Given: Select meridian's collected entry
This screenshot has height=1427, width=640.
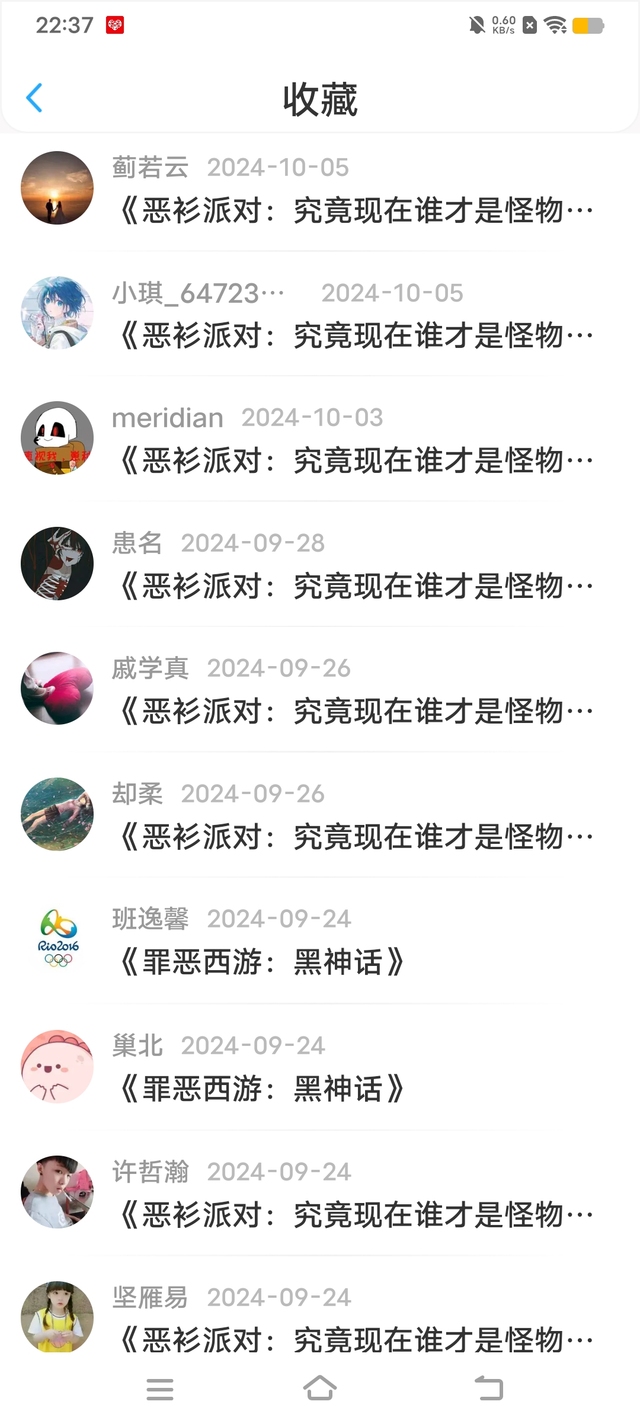Looking at the screenshot, I should 356,460.
